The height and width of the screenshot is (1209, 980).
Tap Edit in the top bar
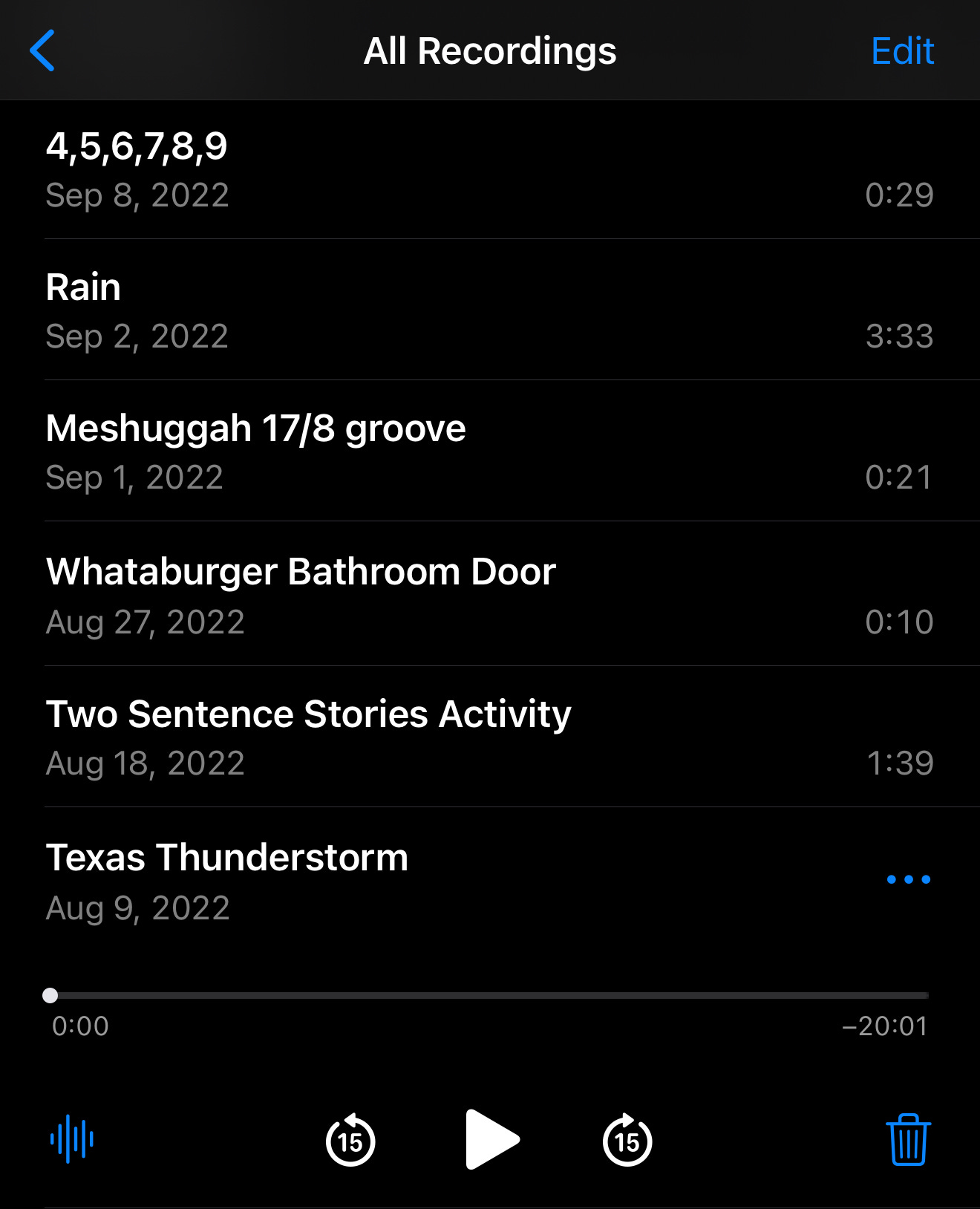click(x=902, y=51)
